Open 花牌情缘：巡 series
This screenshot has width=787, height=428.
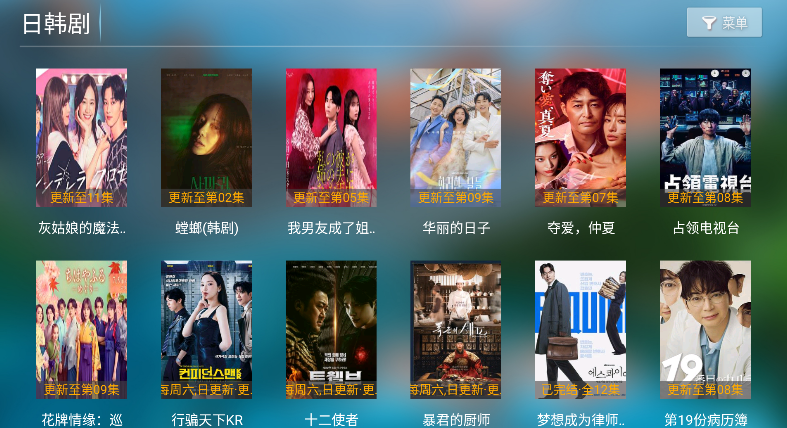tap(81, 330)
